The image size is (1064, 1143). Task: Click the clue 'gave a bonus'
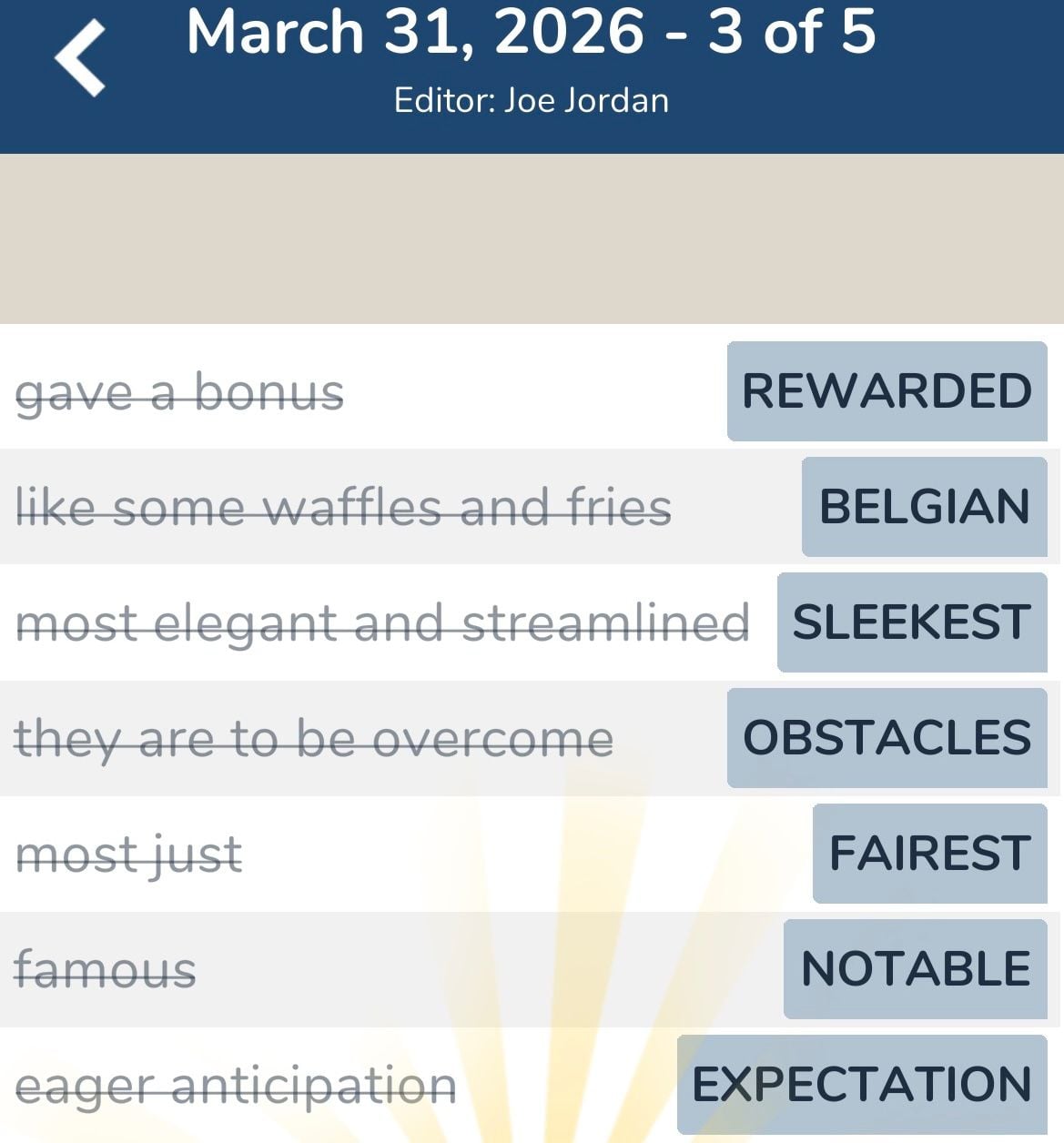181,392
